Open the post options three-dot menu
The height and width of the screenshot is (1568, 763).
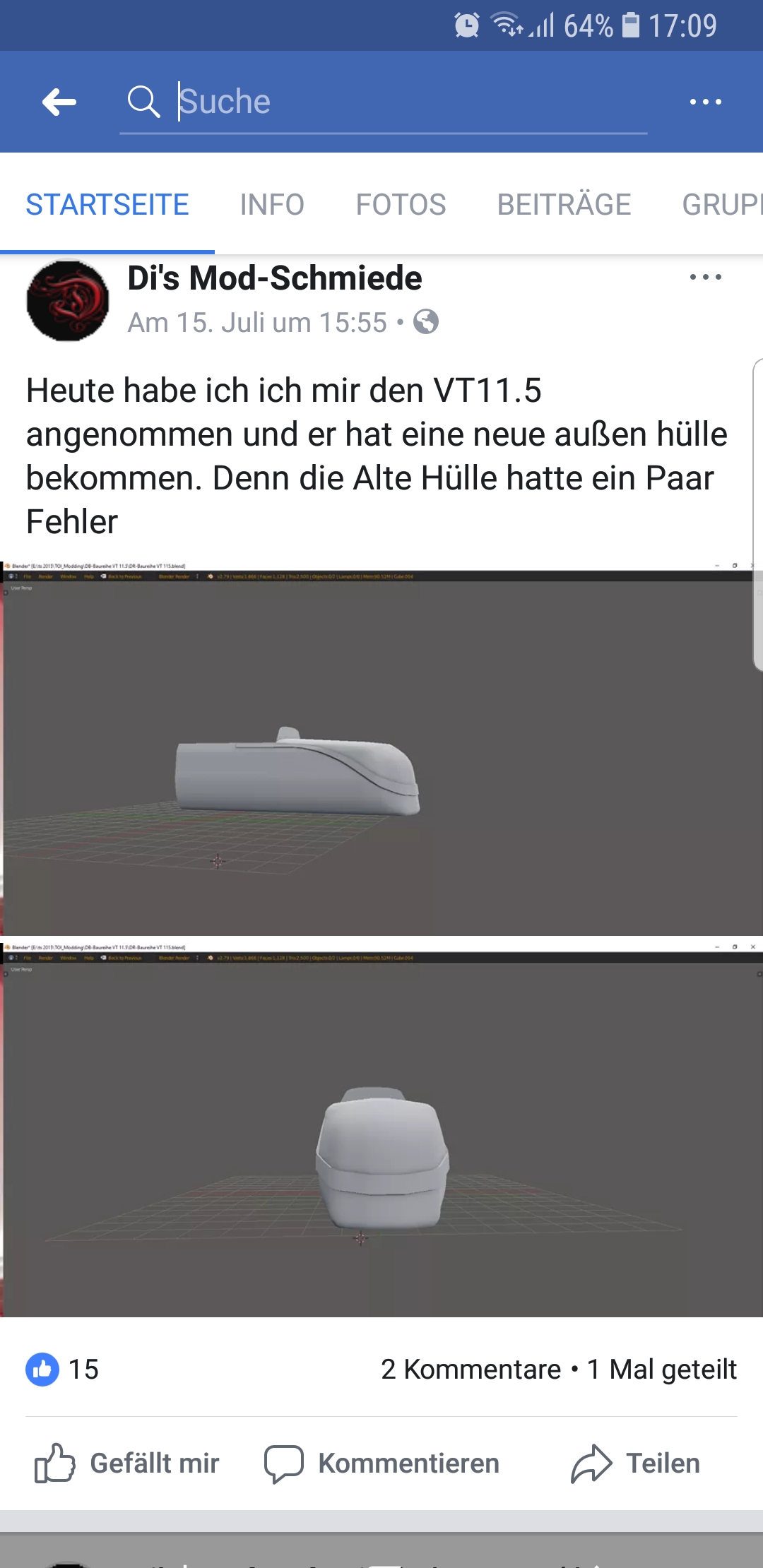point(705,278)
